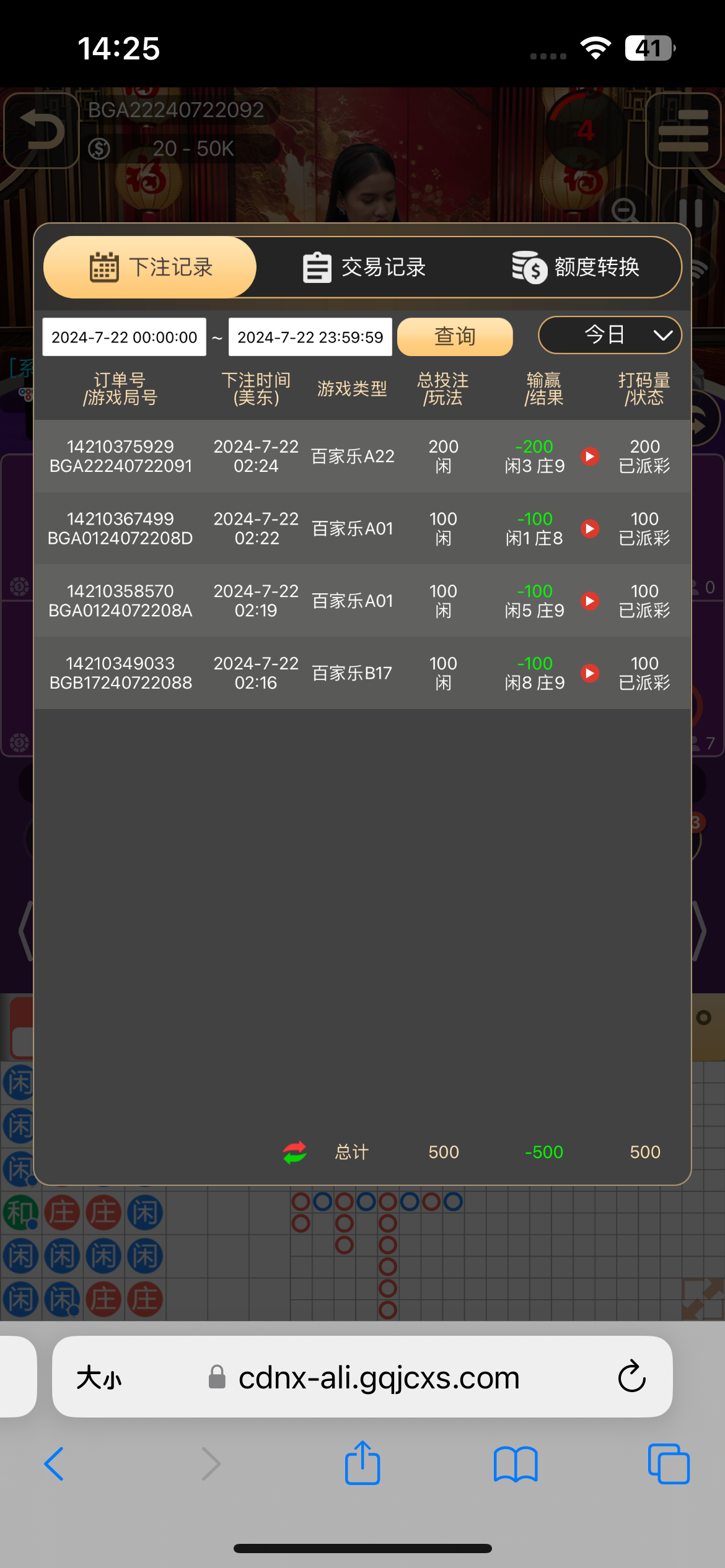Open the 大小 page settings menu

pos(99,1378)
